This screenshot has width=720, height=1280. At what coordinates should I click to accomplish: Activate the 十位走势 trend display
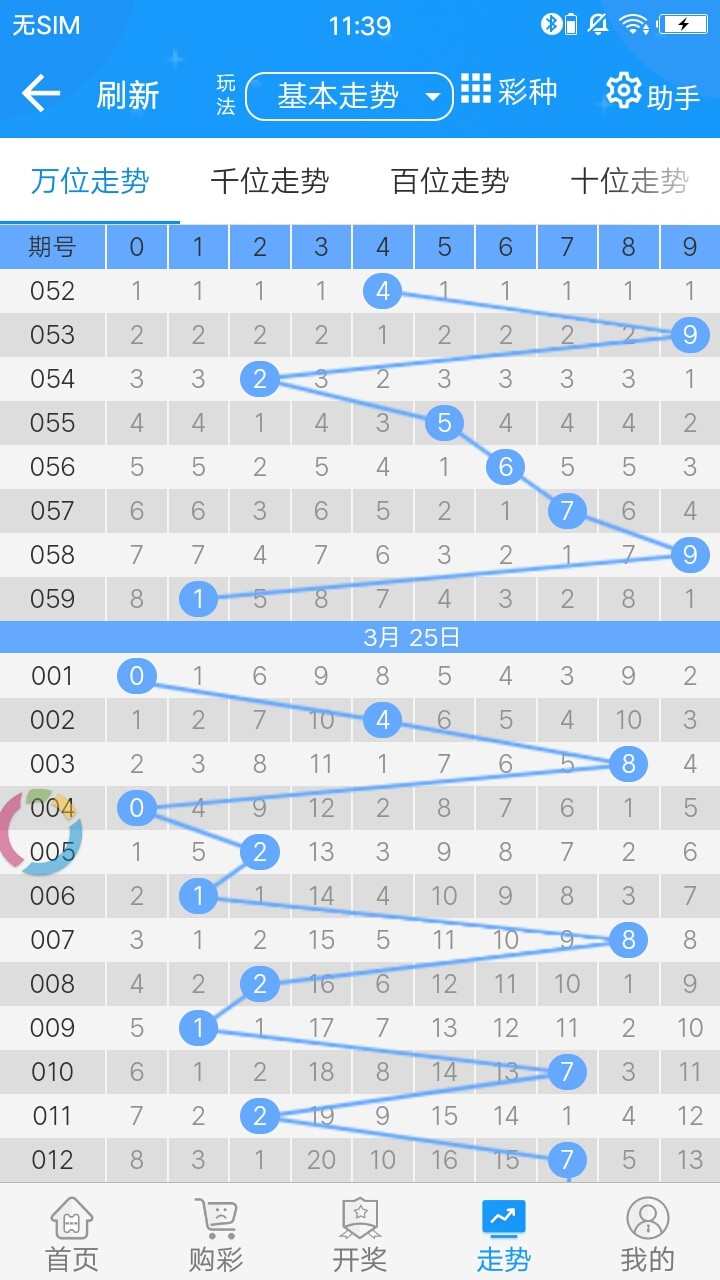tap(626, 183)
